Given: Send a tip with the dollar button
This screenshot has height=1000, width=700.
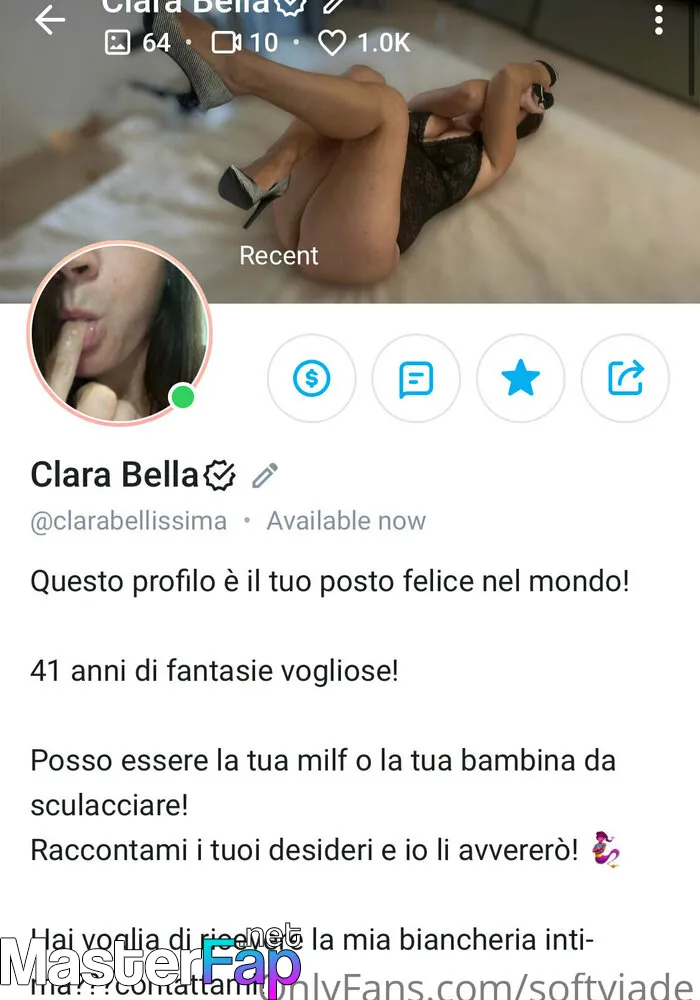Looking at the screenshot, I should pos(312,378).
